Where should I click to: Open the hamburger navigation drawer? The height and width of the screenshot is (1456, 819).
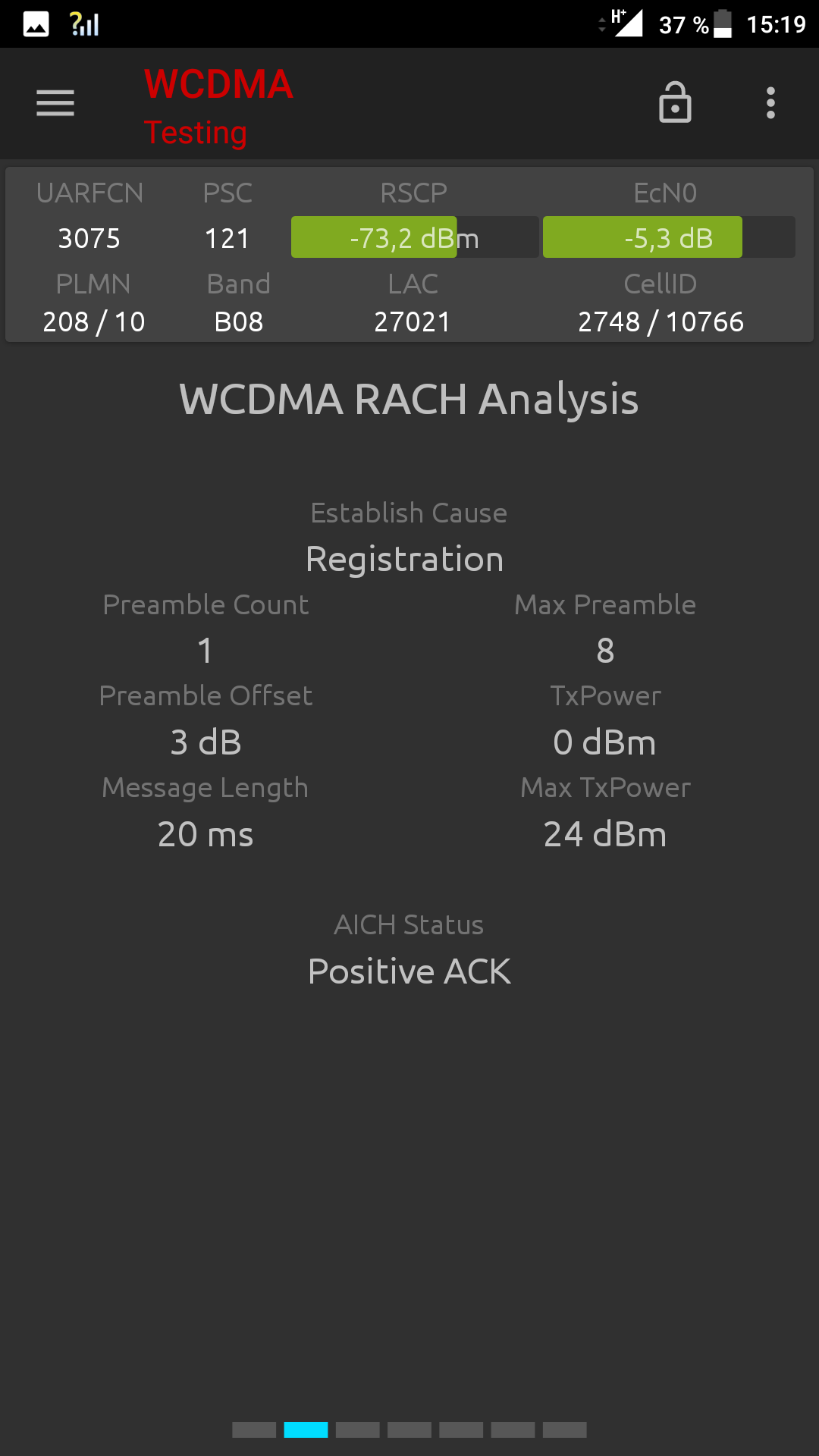coord(55,103)
